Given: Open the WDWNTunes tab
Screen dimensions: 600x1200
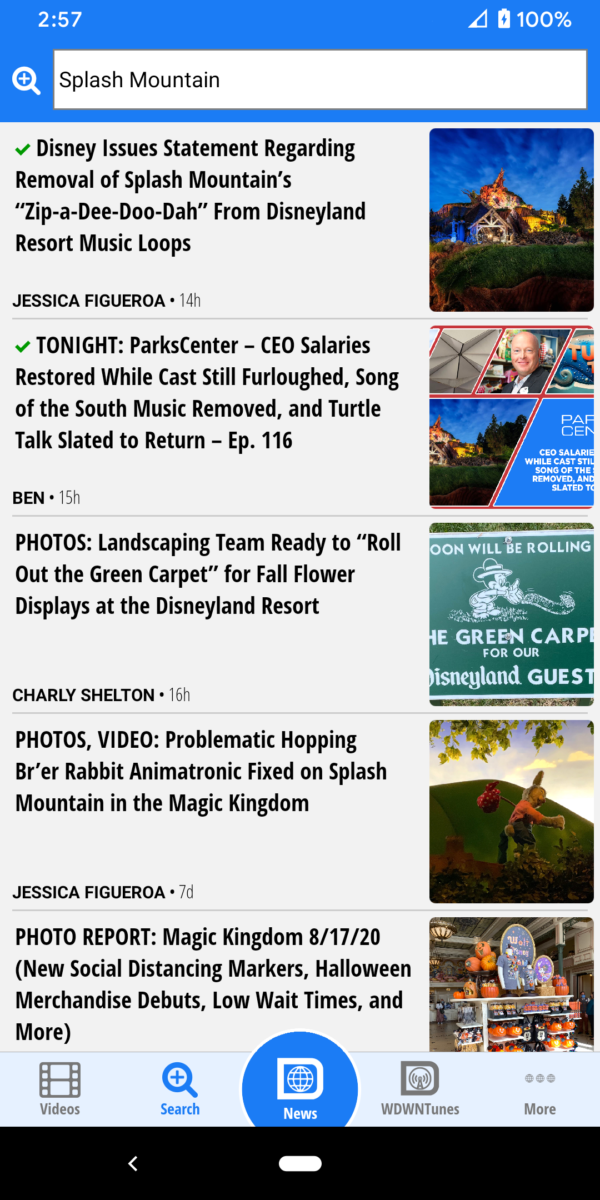Looking at the screenshot, I should click(420, 1089).
